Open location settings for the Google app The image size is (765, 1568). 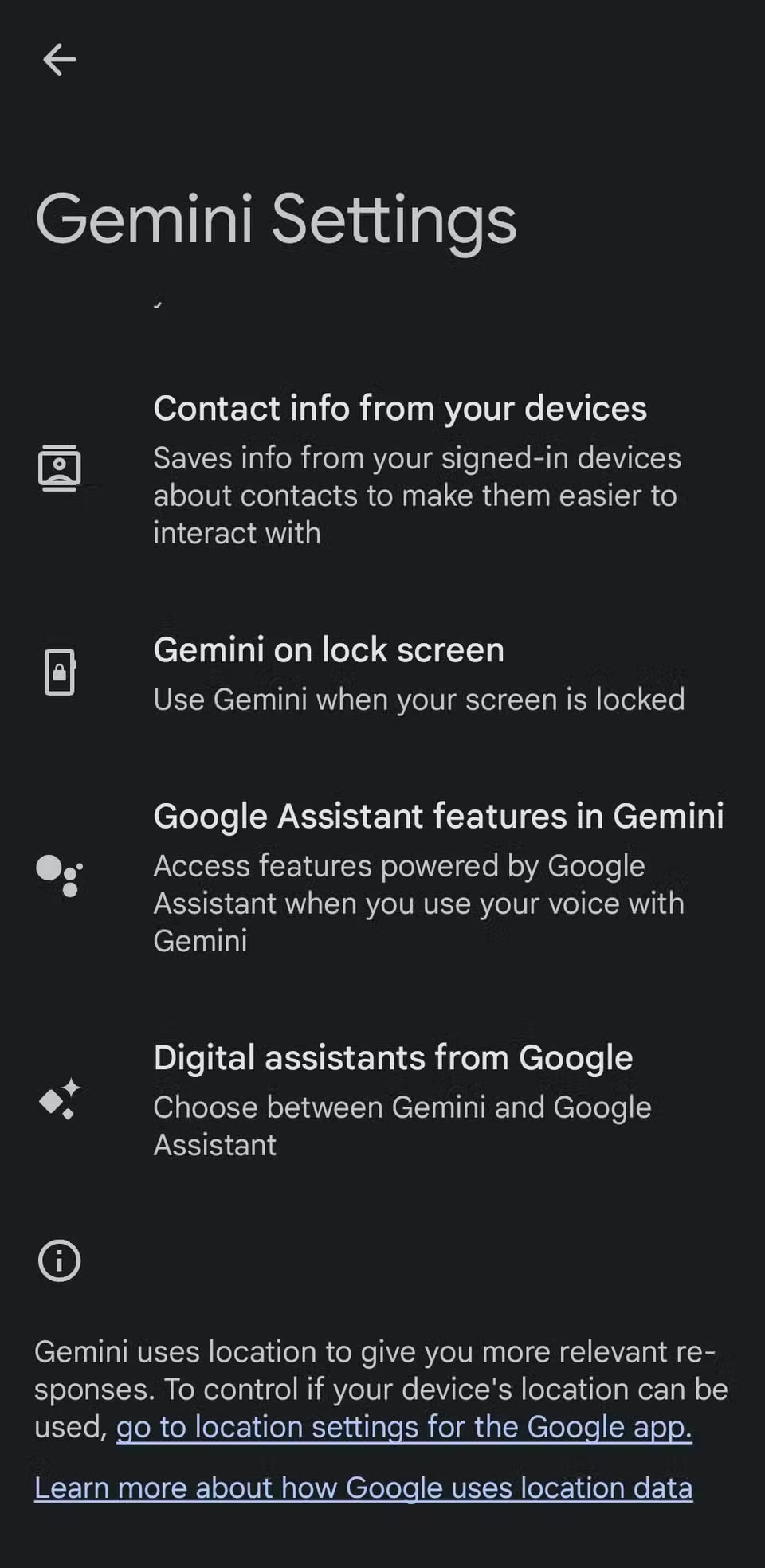[x=403, y=1426]
